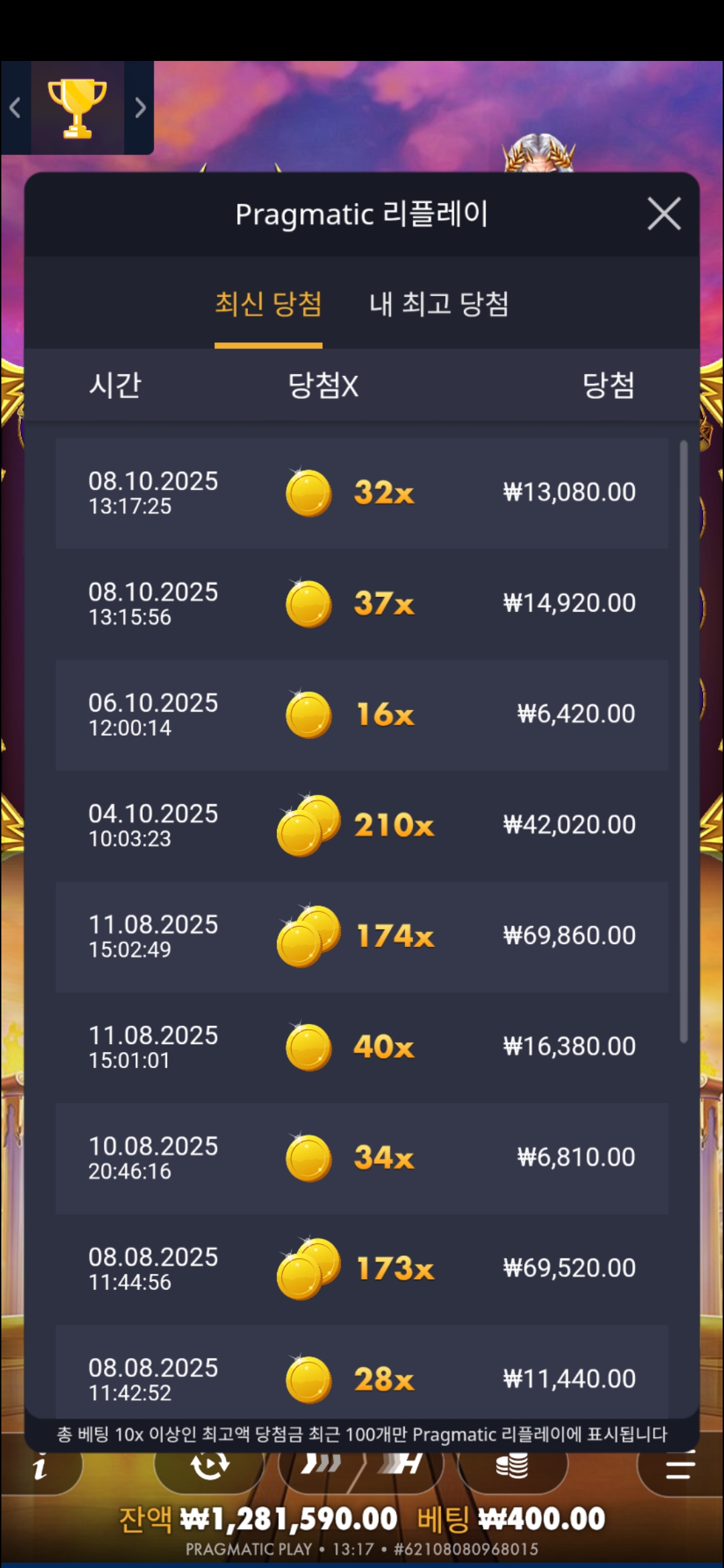Replay the 37x win worth ₩14,920.00
724x1568 pixels.
[x=361, y=604]
